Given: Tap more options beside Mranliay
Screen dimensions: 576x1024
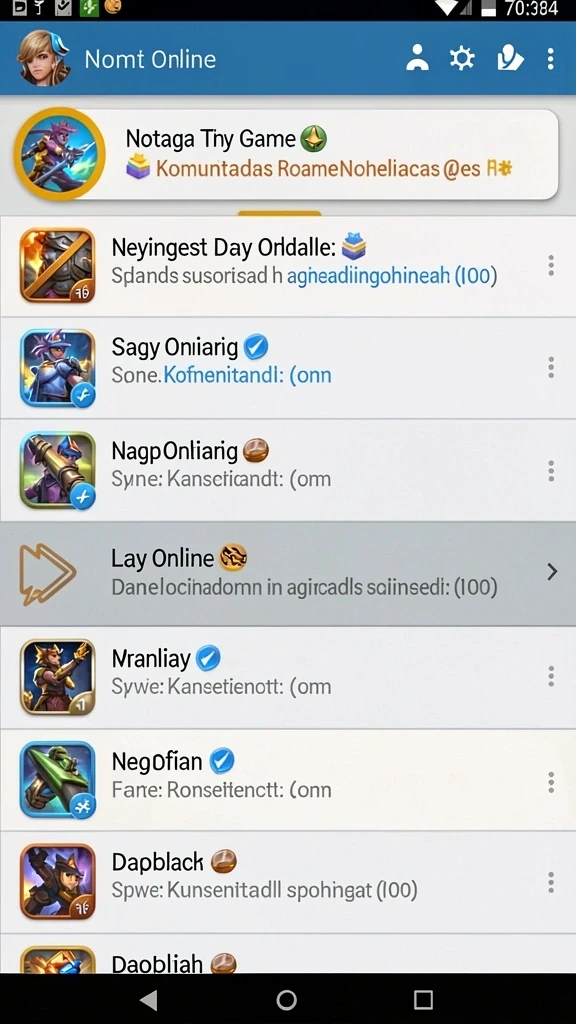Looking at the screenshot, I should [x=551, y=677].
